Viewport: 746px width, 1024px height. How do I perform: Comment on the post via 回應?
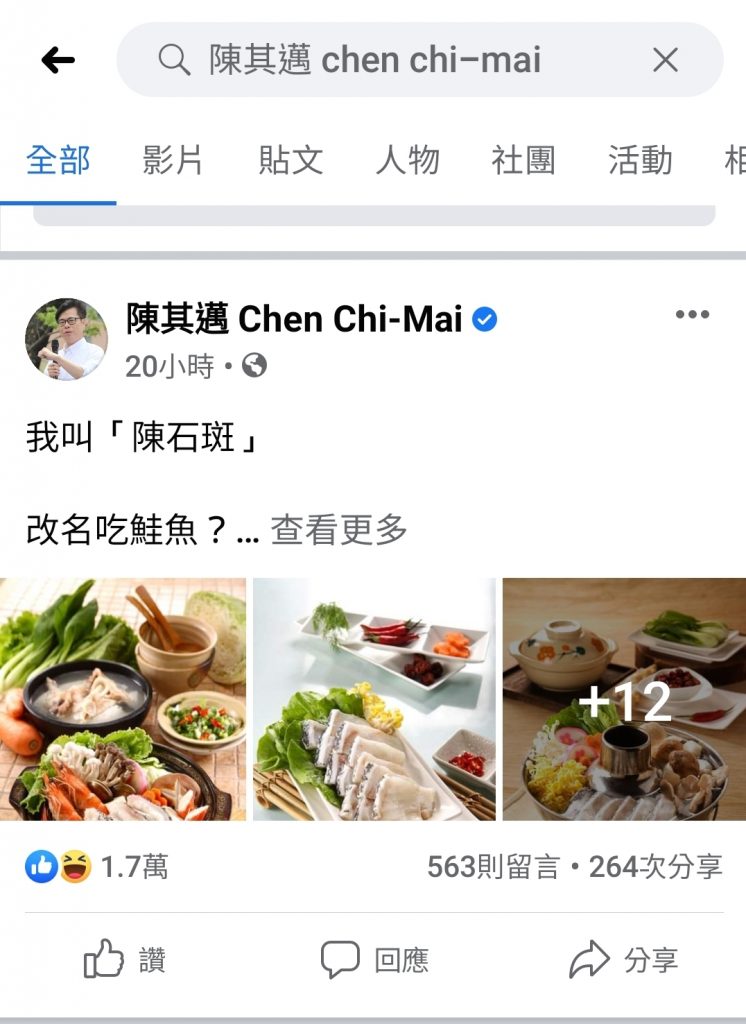point(374,961)
